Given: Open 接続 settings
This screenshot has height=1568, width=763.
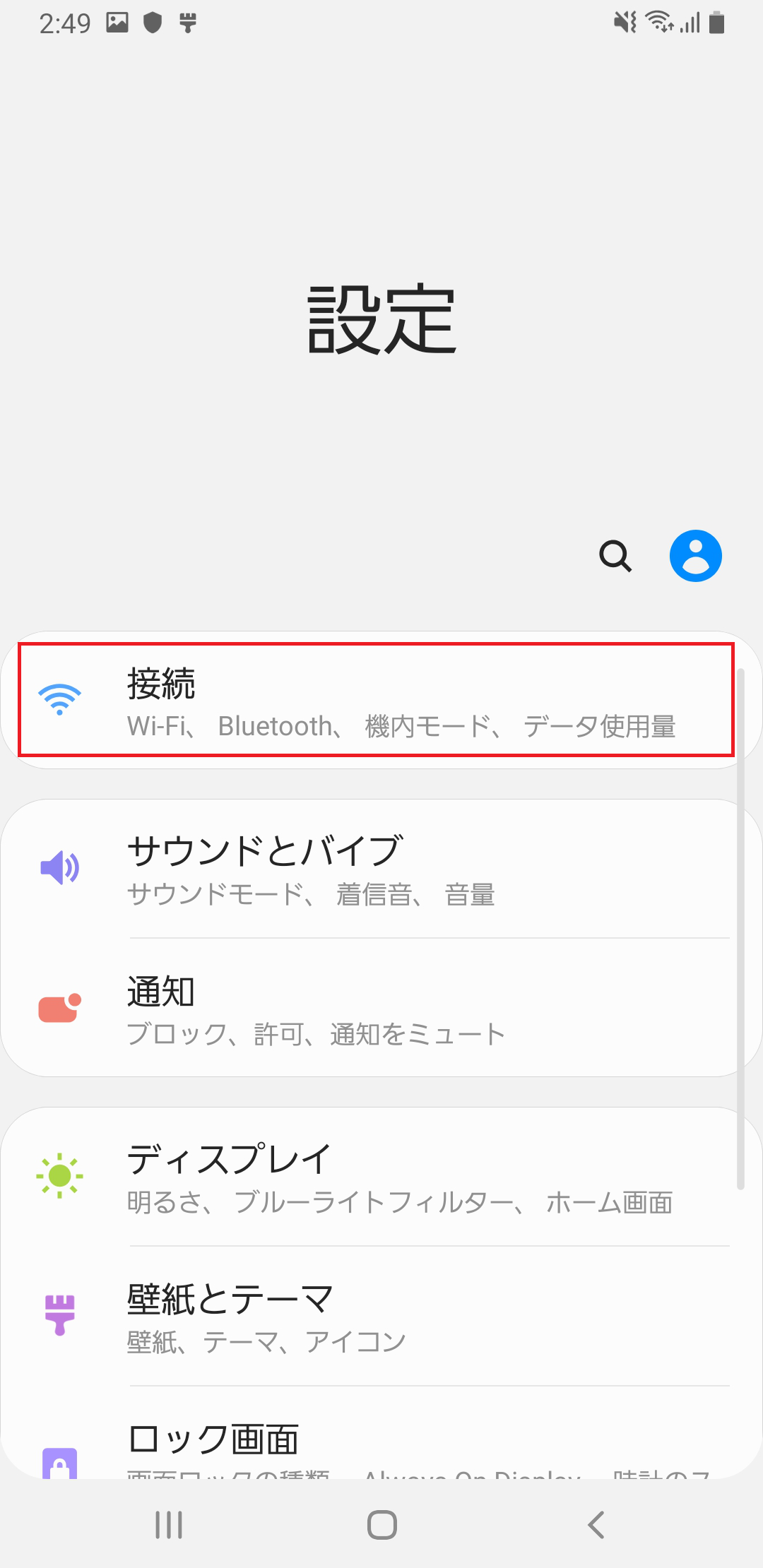Looking at the screenshot, I should point(381,699).
